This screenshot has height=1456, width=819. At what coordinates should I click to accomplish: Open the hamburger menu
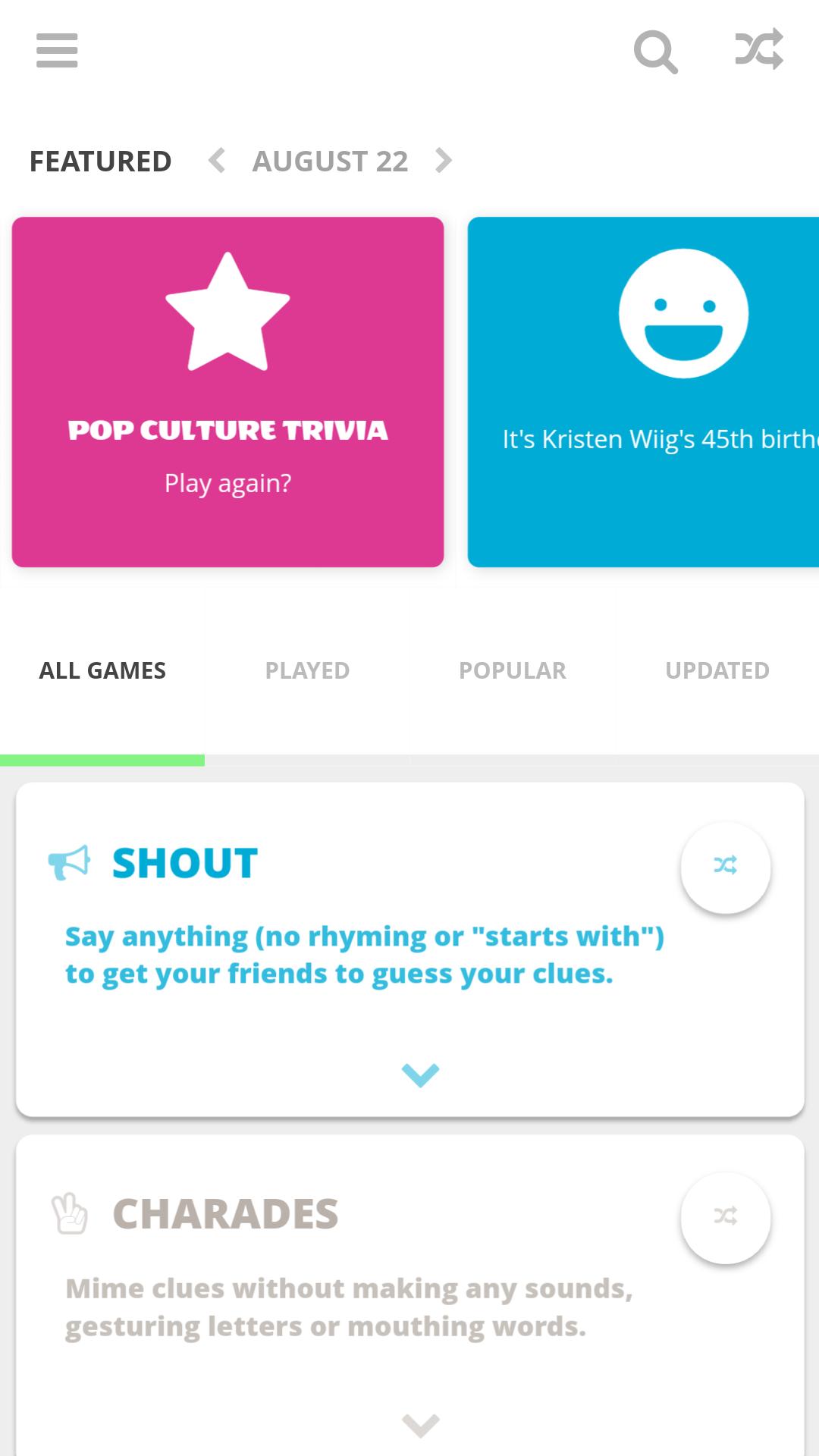click(57, 50)
